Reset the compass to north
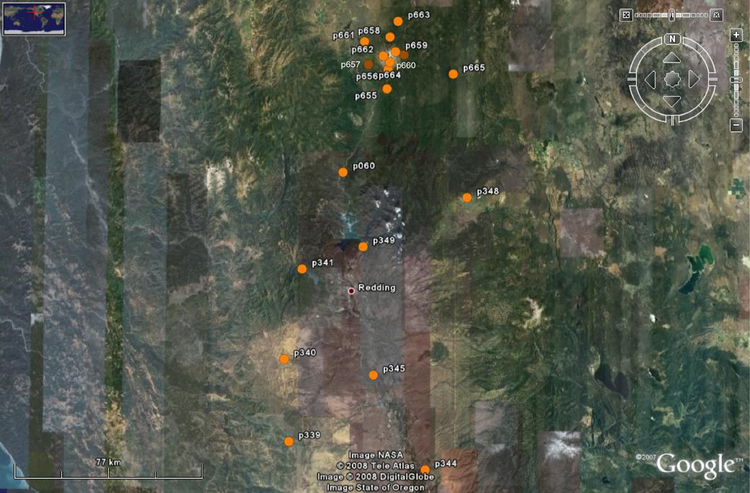 (x=672, y=39)
